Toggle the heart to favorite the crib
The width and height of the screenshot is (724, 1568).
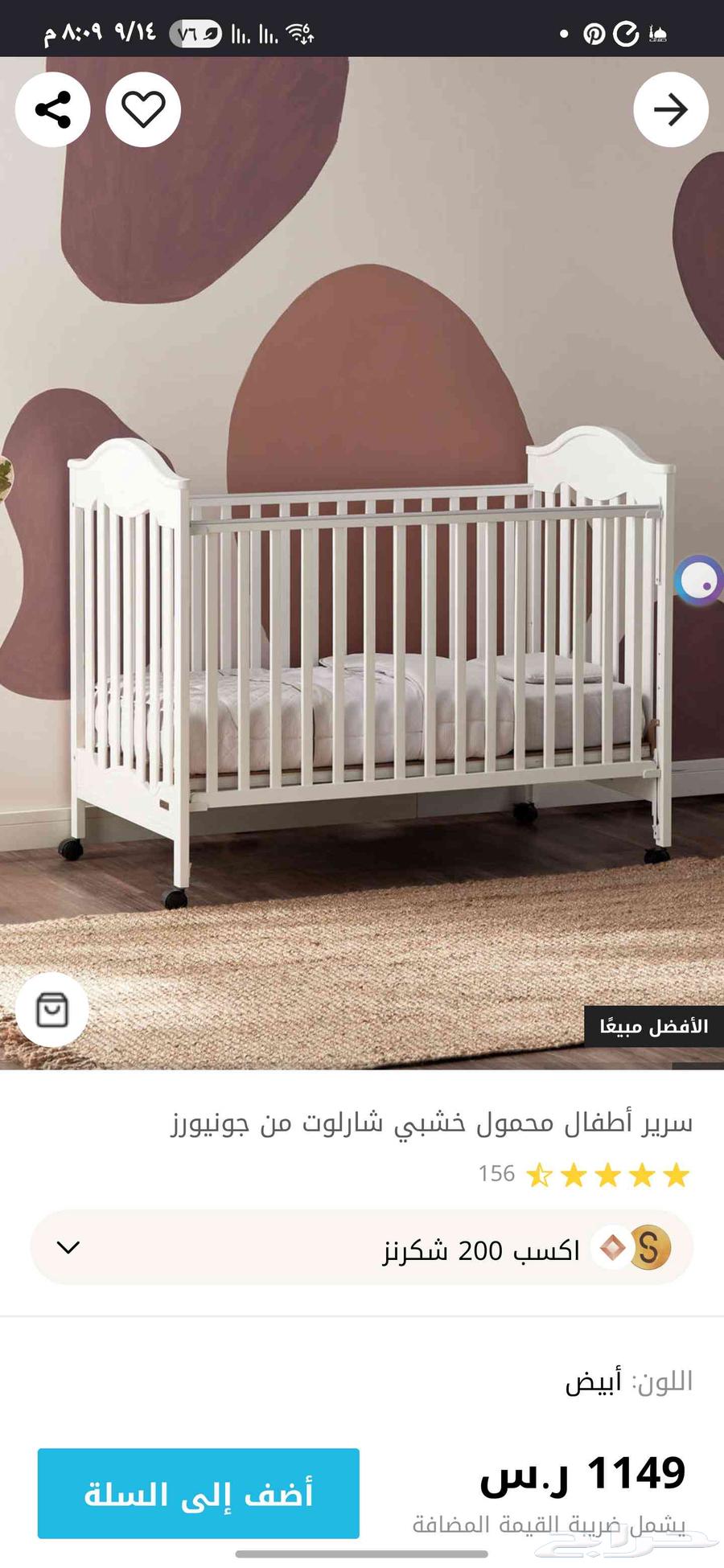pyautogui.click(x=143, y=109)
